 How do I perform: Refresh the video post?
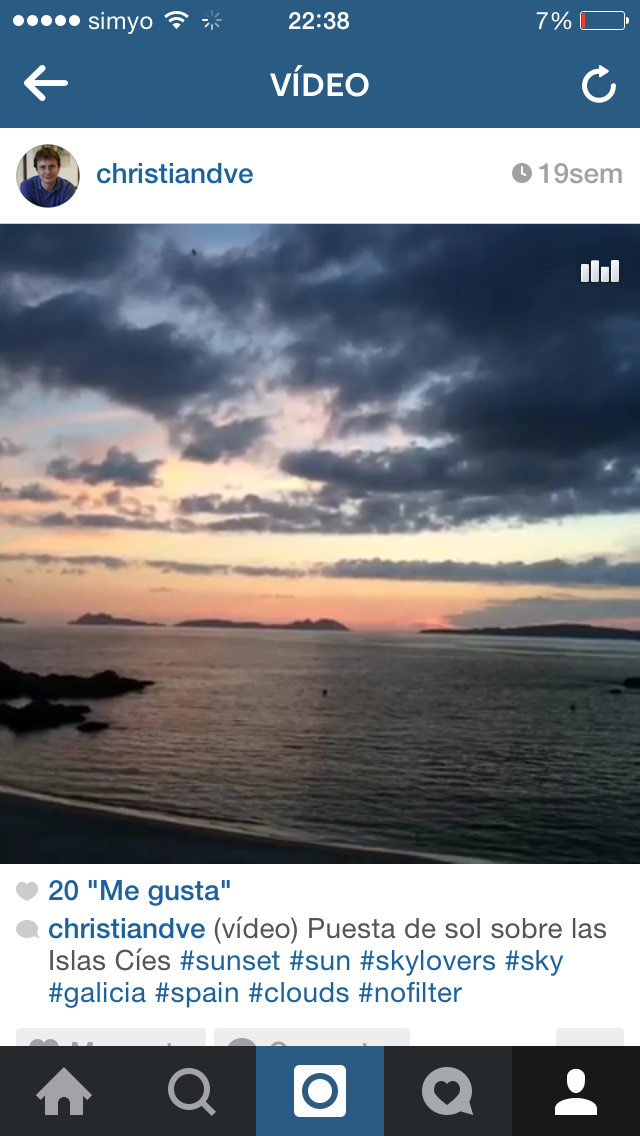pyautogui.click(x=599, y=84)
